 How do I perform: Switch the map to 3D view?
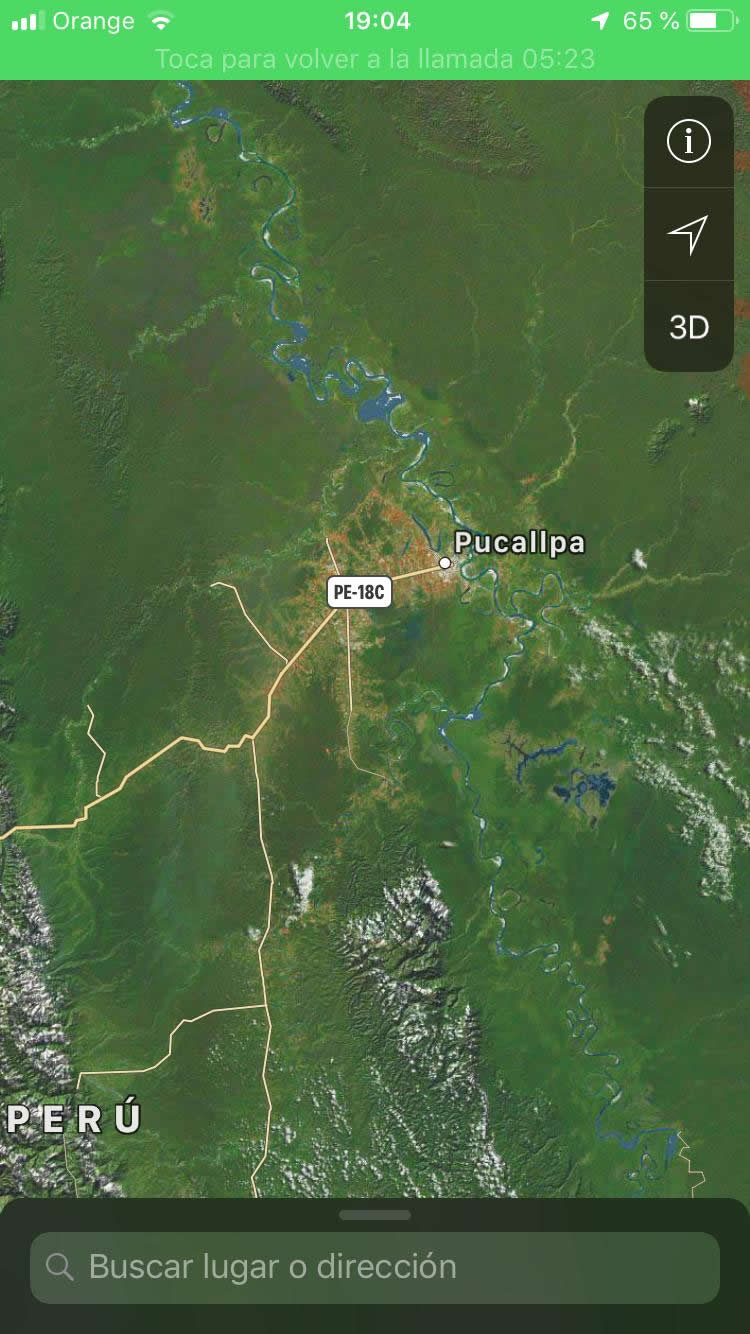[x=688, y=327]
